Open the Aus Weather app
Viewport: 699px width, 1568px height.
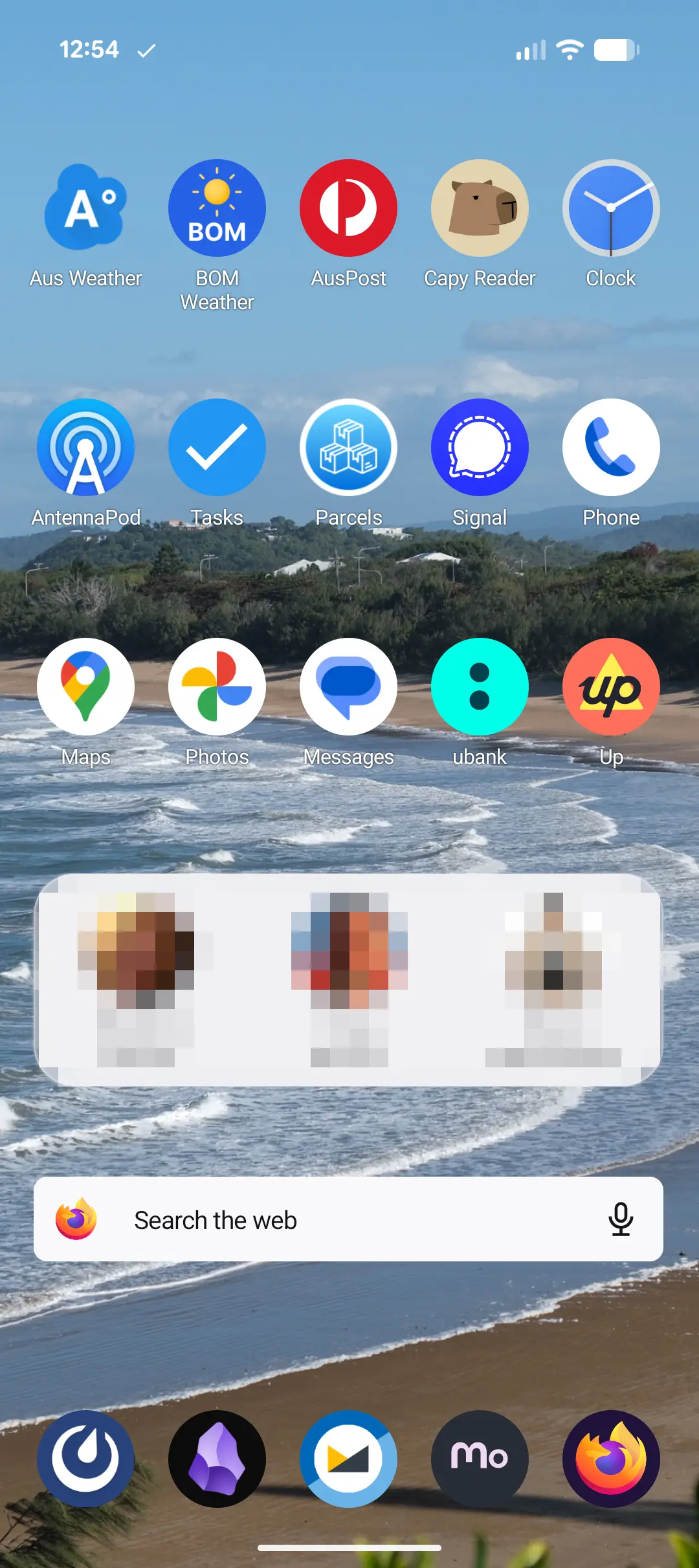click(85, 208)
